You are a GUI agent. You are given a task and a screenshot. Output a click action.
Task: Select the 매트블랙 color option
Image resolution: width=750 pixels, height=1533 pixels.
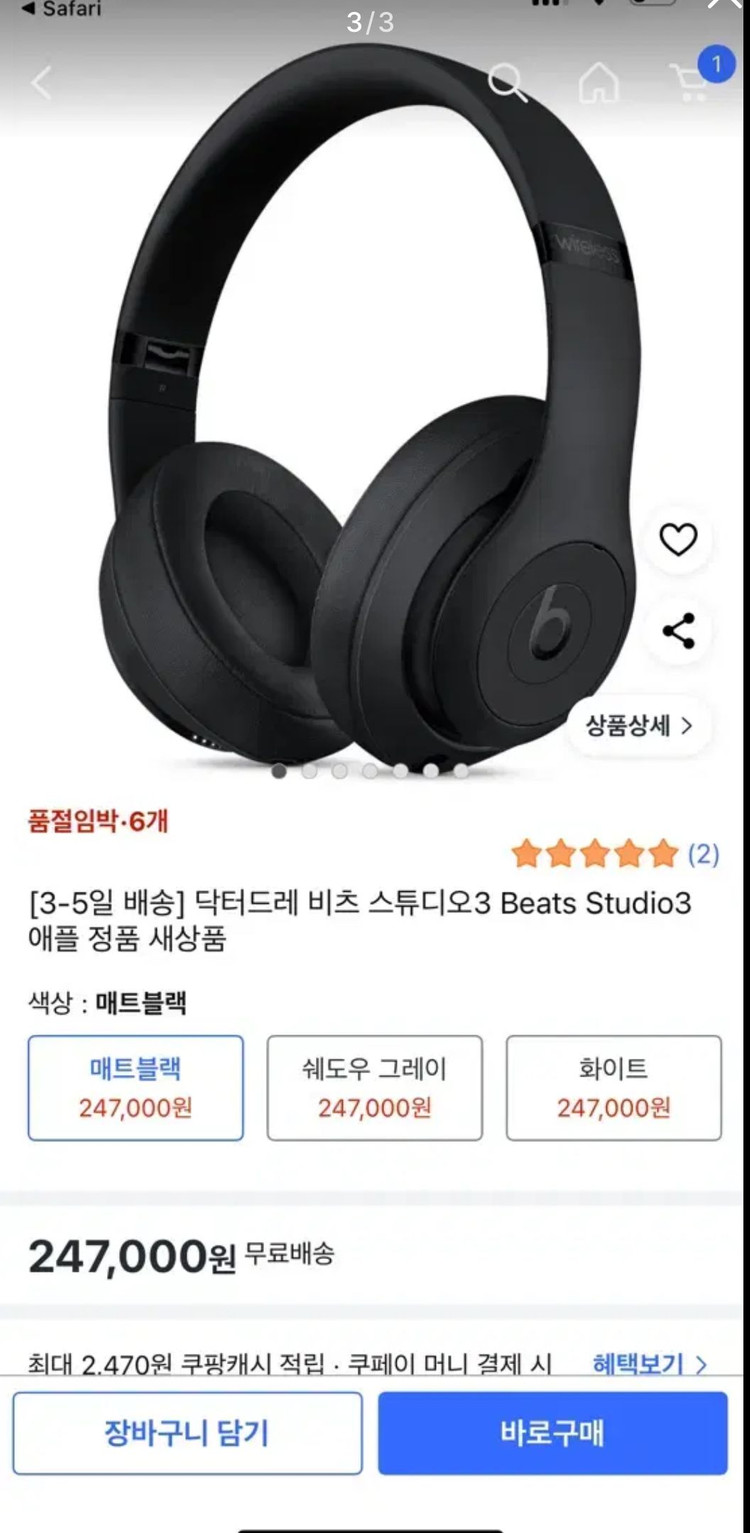(x=135, y=1087)
